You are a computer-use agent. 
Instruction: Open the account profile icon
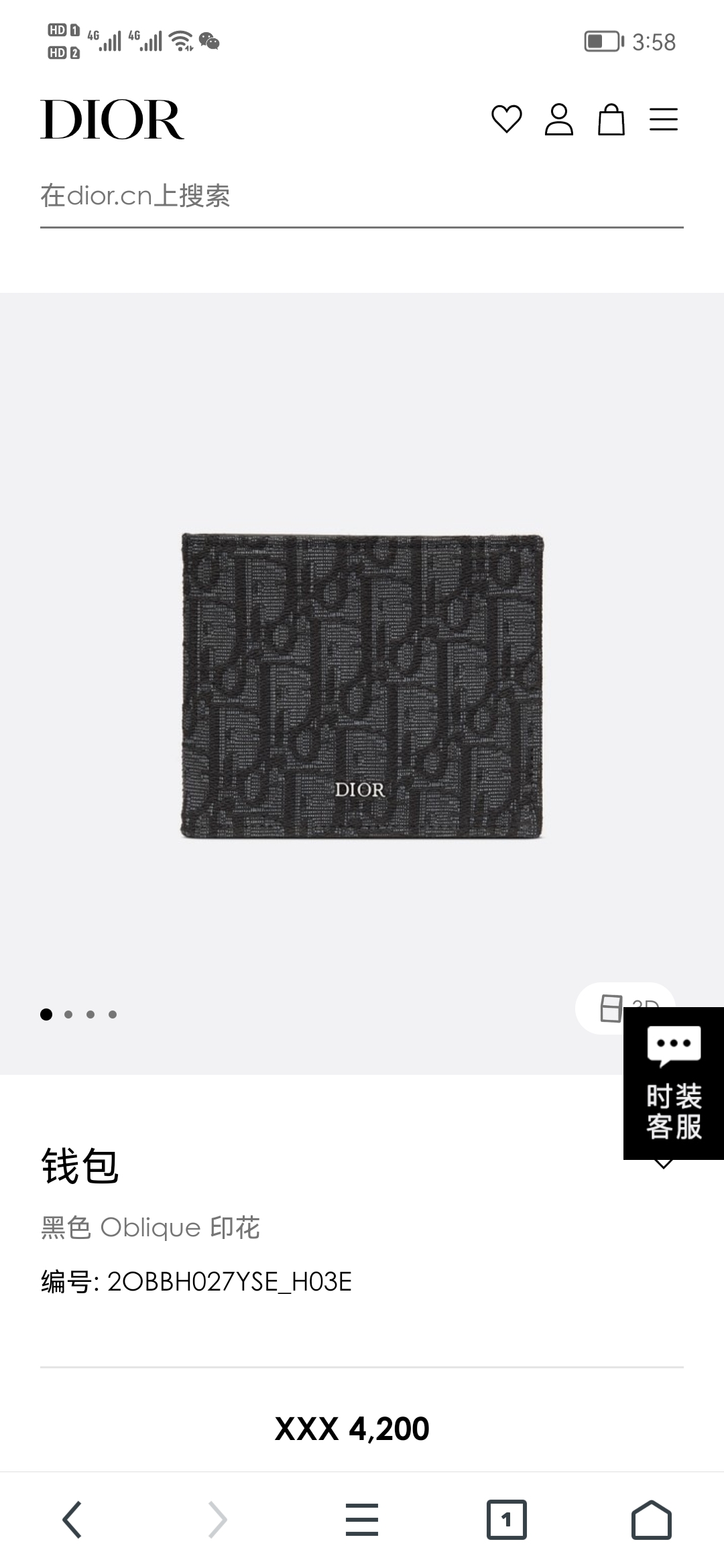(558, 120)
